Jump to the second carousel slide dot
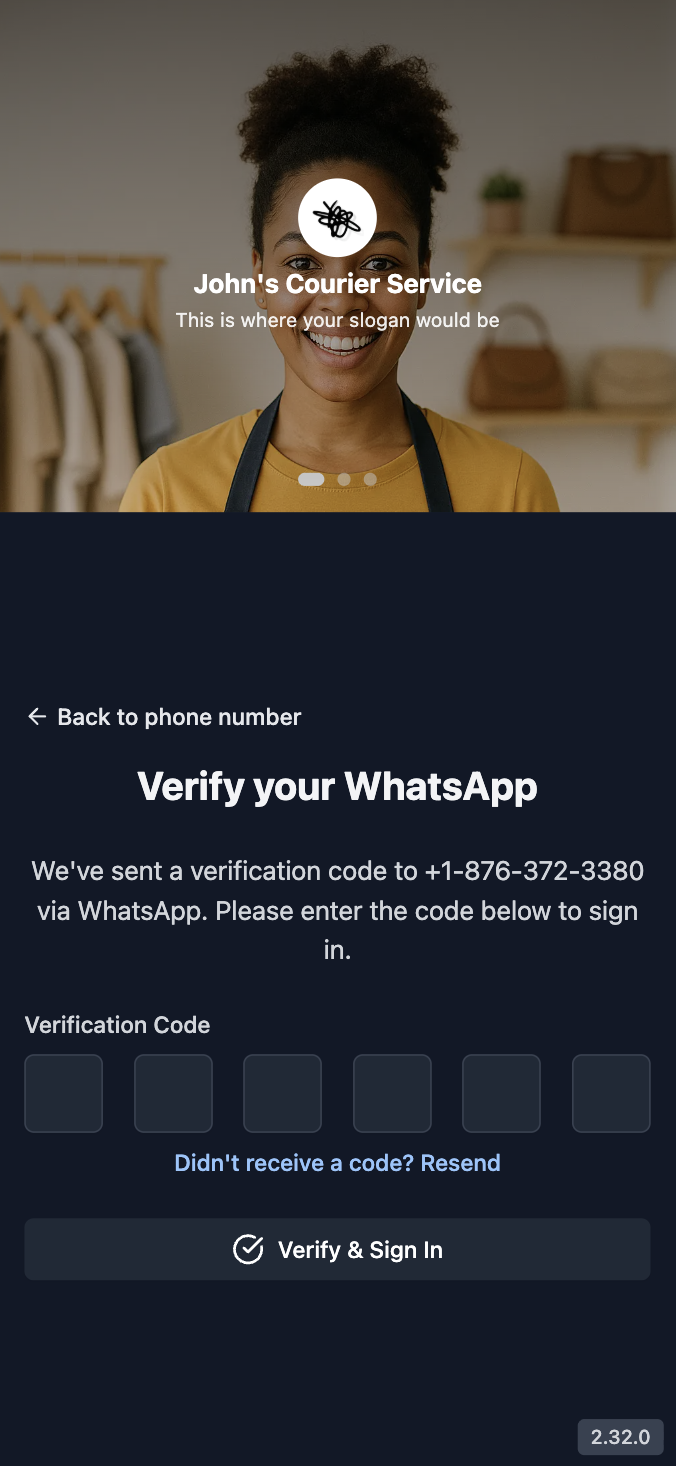676x1466 pixels. [344, 479]
